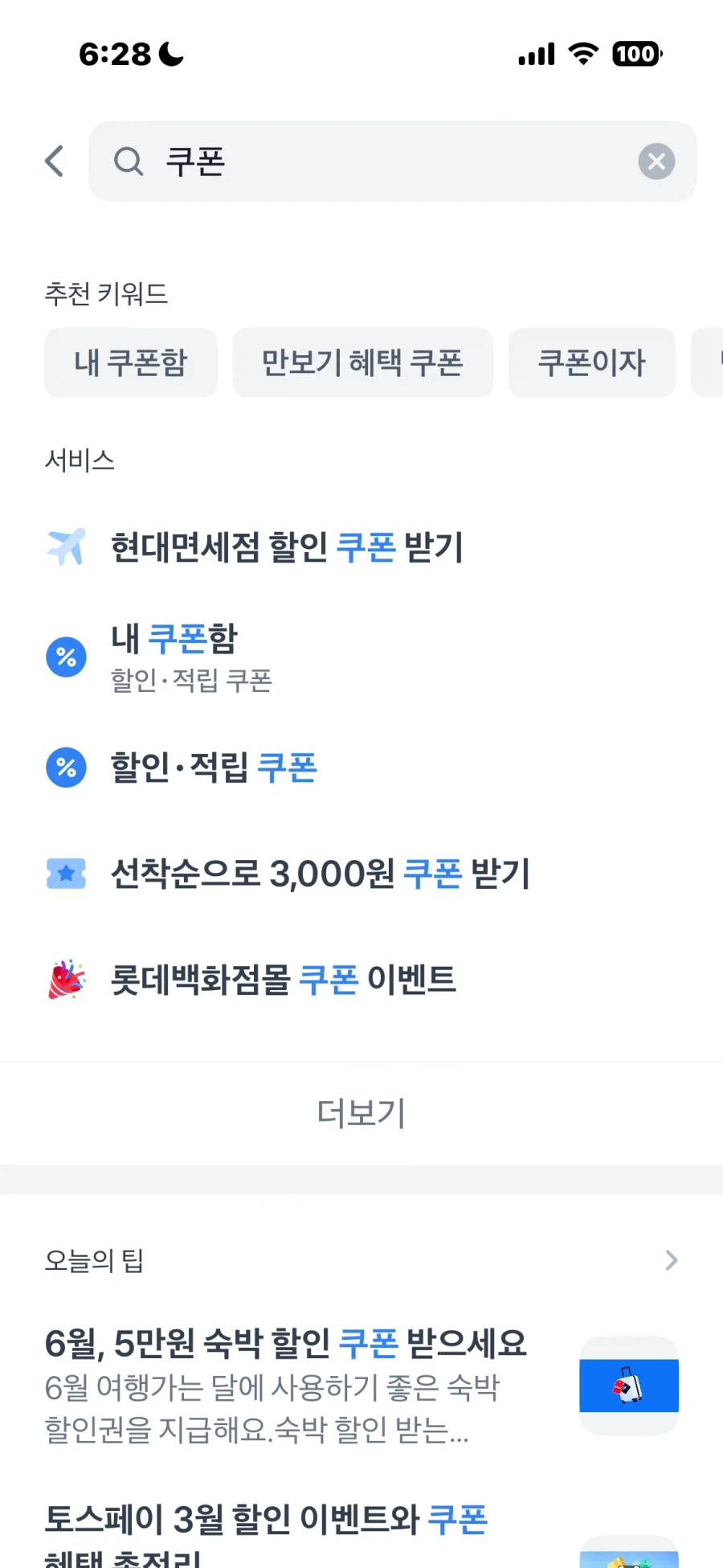Screen dimensions: 723x1568
Task: Click the party popper icon beside 롯데백화점몰
Action: coord(67,980)
